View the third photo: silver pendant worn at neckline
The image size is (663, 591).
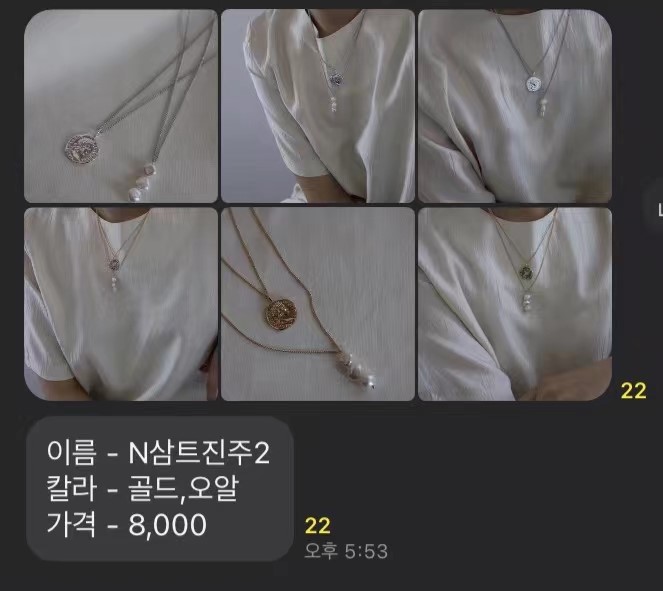point(514,106)
